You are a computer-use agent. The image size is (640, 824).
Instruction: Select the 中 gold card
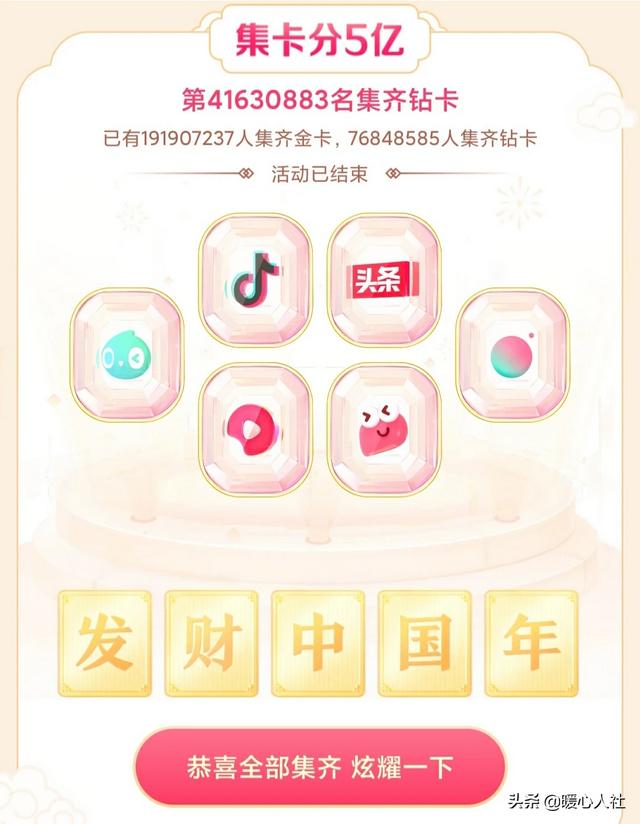click(318, 643)
